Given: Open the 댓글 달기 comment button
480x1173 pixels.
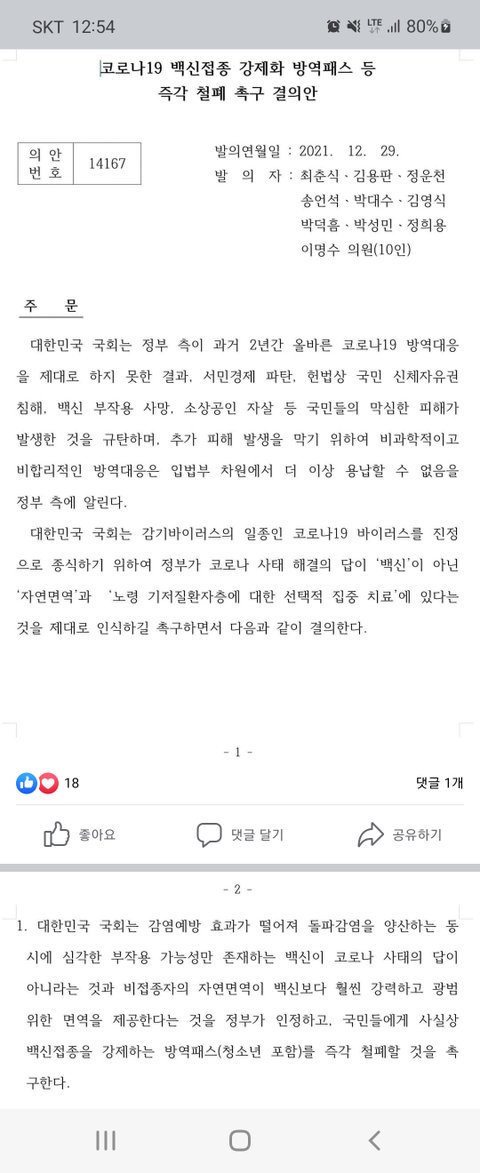Looking at the screenshot, I should pos(239,834).
